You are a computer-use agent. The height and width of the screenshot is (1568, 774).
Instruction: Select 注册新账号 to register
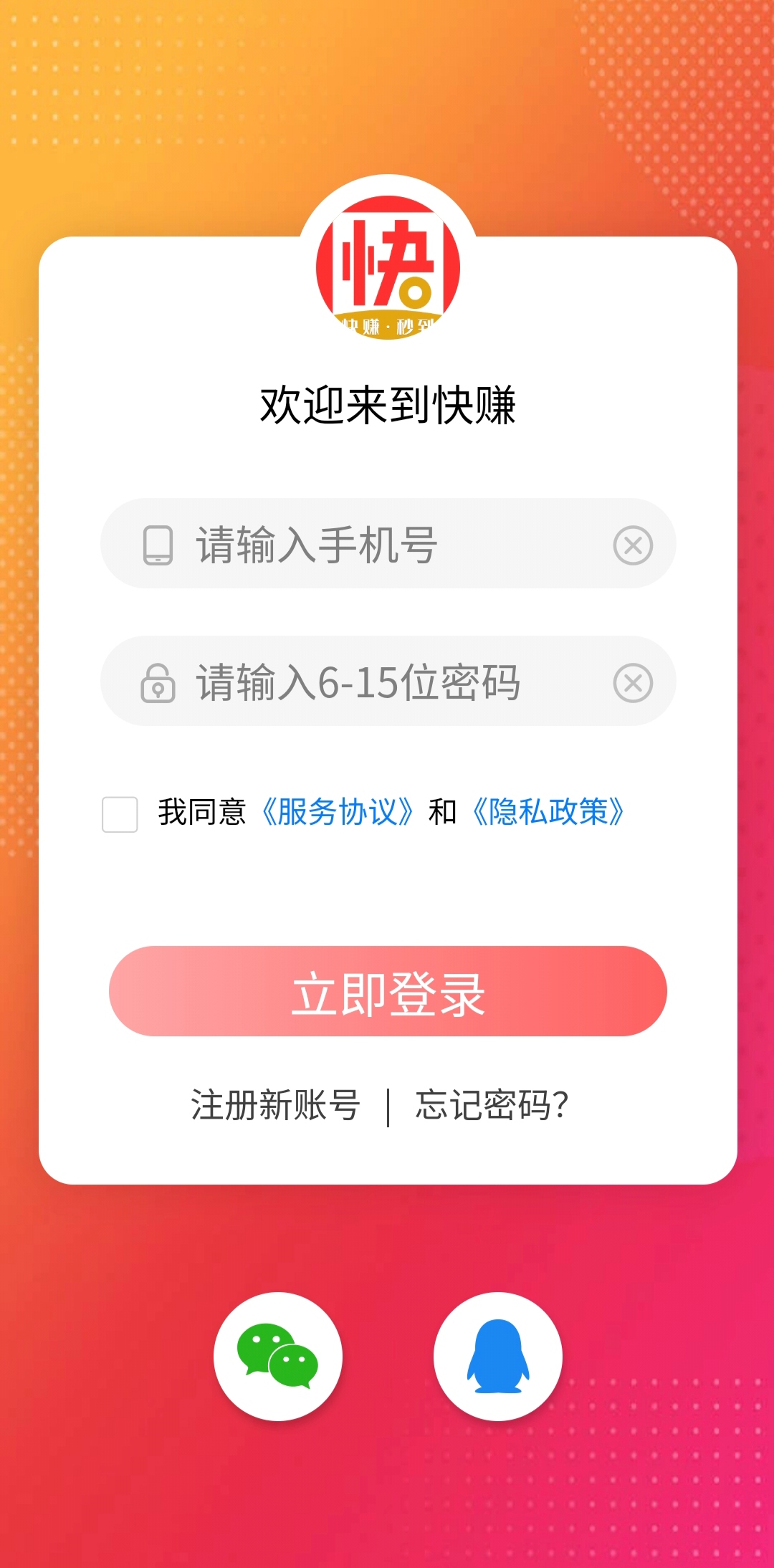(x=275, y=1105)
